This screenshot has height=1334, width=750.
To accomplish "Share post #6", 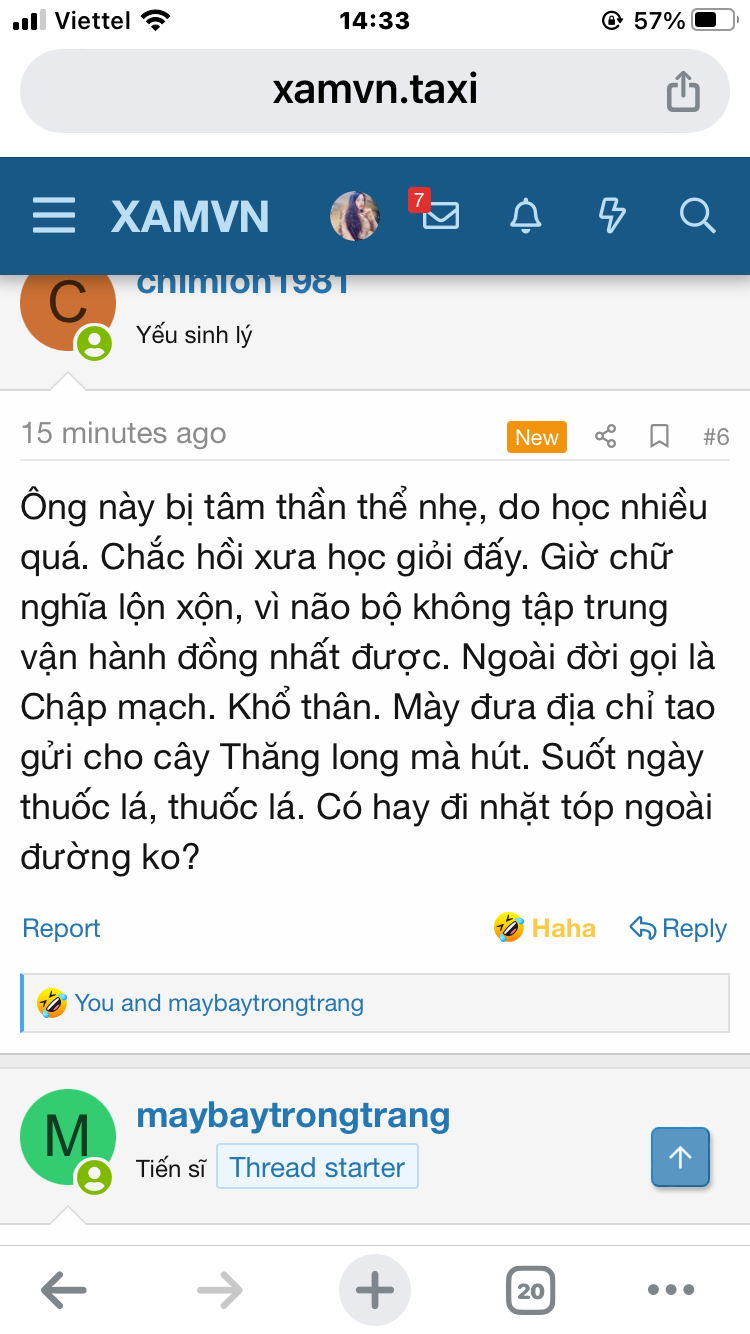I will tap(605, 436).
